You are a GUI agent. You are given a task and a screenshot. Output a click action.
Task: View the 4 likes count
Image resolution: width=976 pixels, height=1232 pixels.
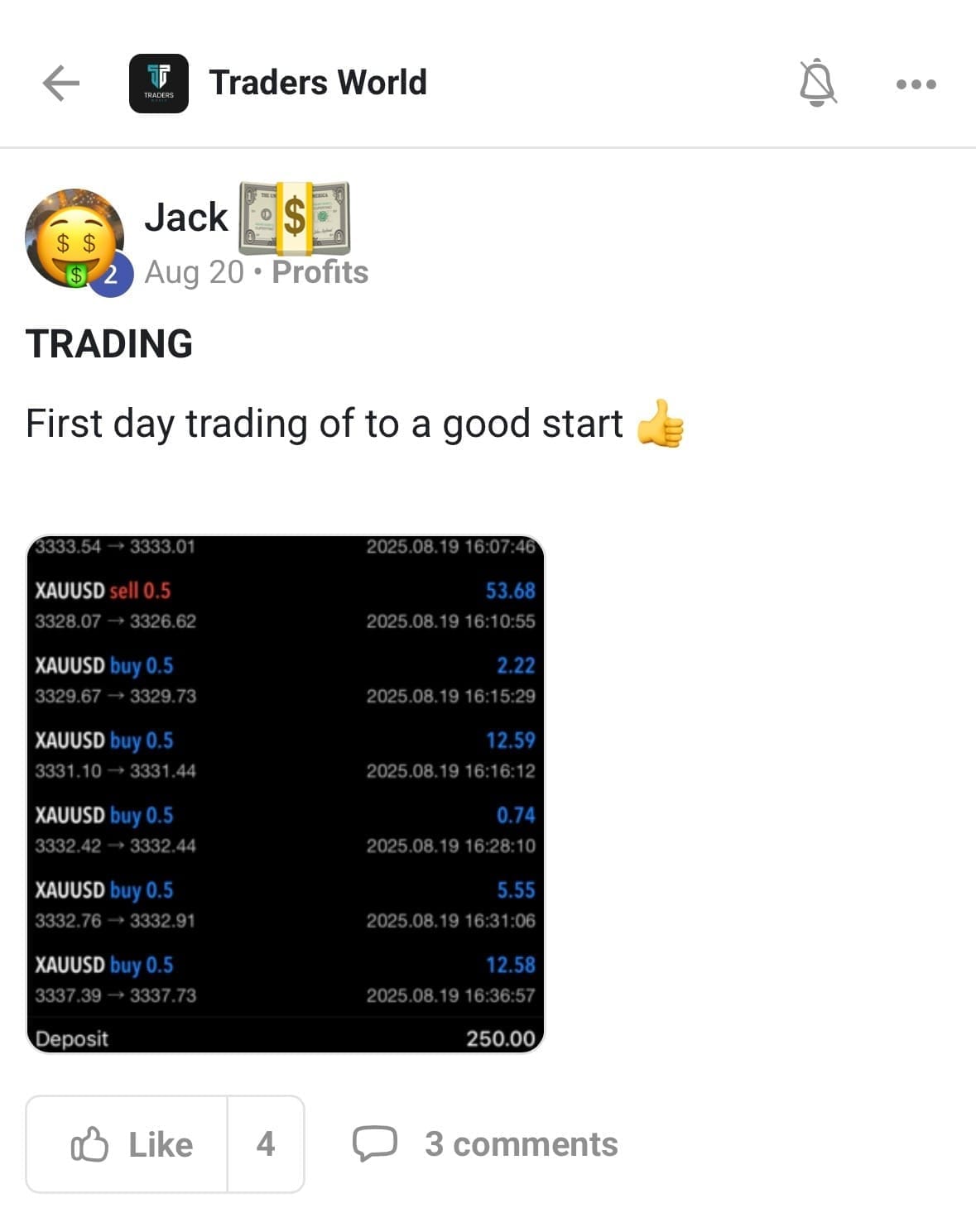click(x=266, y=1144)
